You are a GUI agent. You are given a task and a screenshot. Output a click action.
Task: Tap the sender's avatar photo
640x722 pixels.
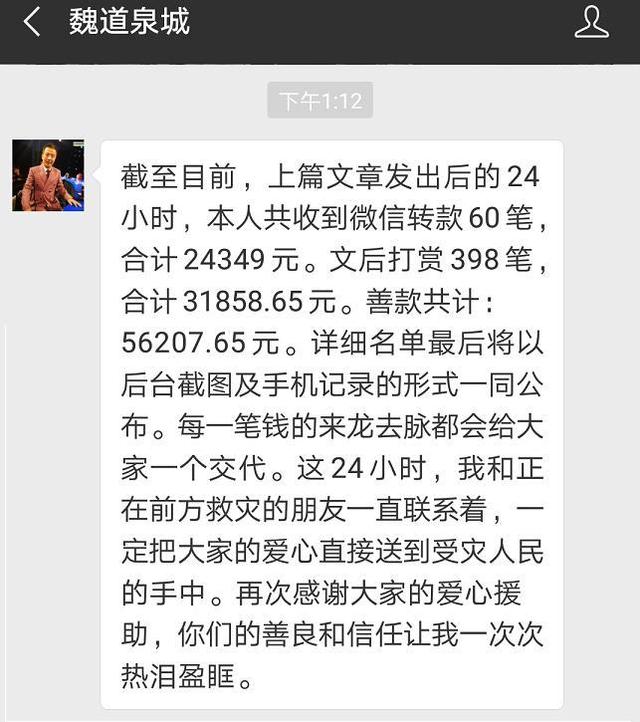[x=47, y=175]
